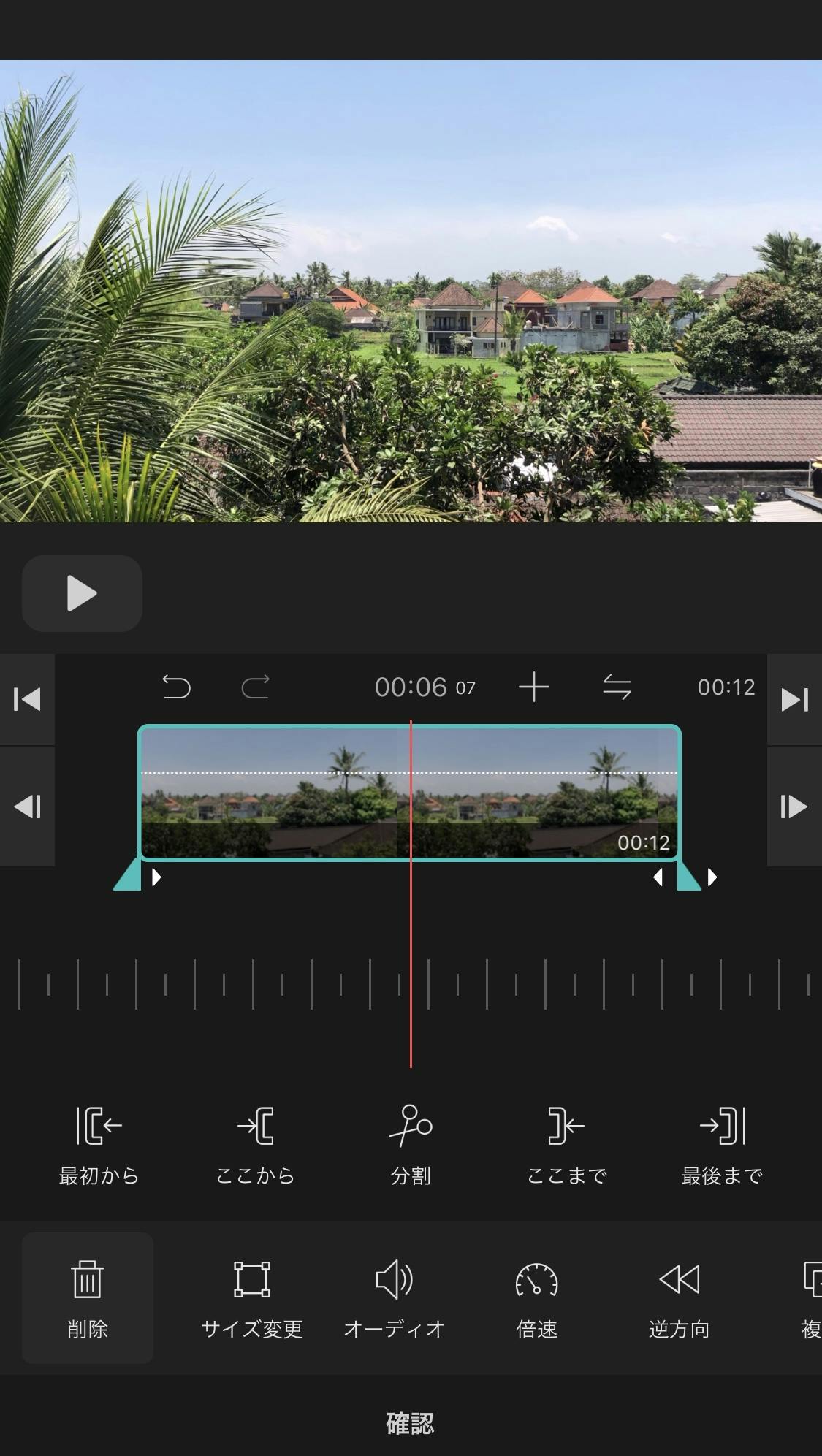Viewport: 822px width, 1456px height.
Task: Split the clip with 分割
Action: click(x=411, y=1143)
